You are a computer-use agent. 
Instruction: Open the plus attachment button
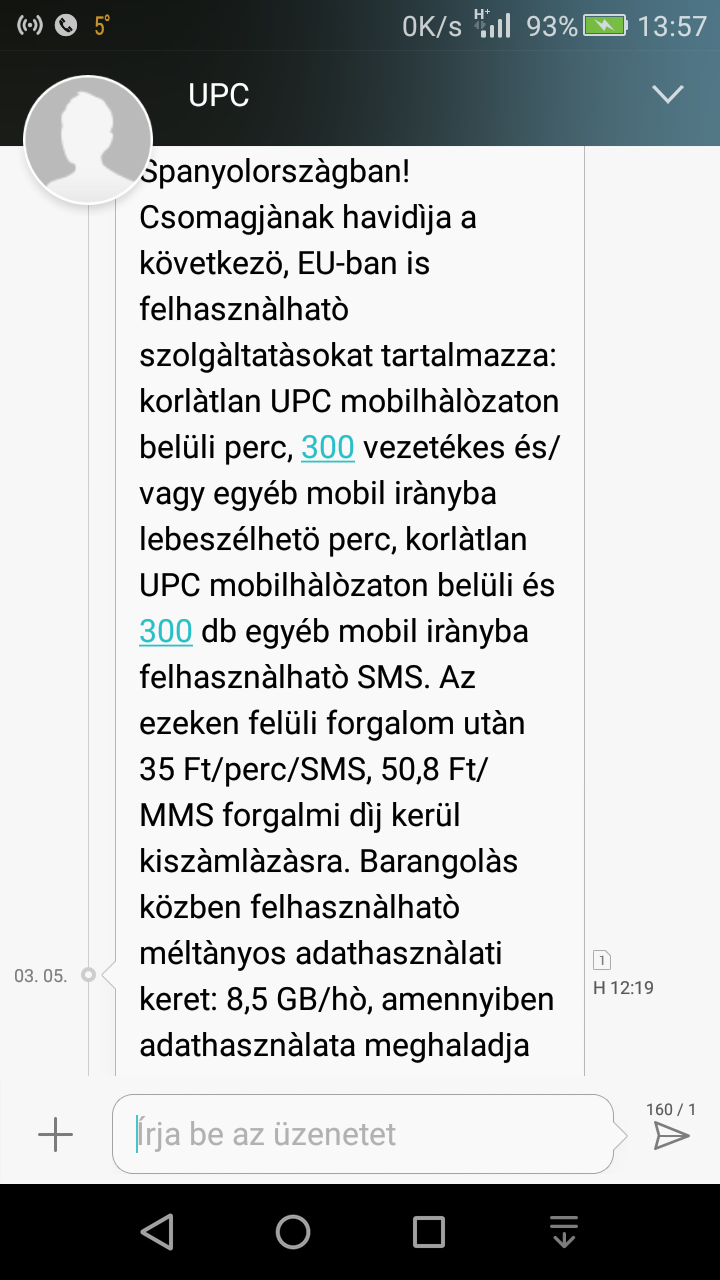pyautogui.click(x=55, y=1134)
